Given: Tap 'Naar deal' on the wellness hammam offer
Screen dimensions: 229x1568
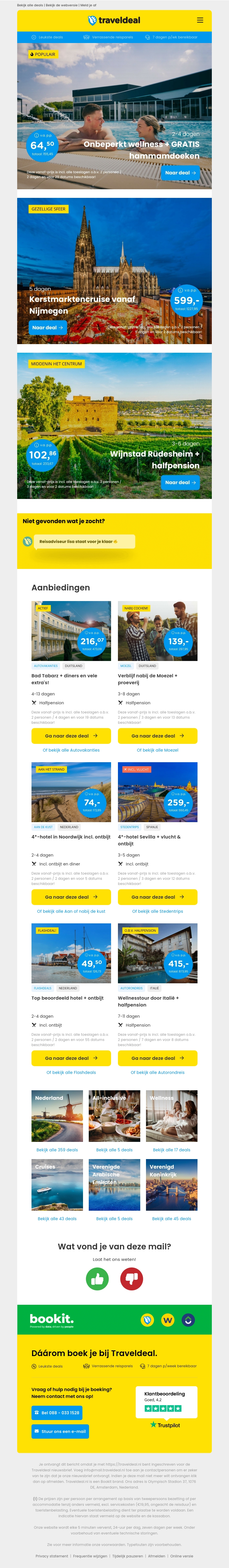Looking at the screenshot, I should 180,173.
